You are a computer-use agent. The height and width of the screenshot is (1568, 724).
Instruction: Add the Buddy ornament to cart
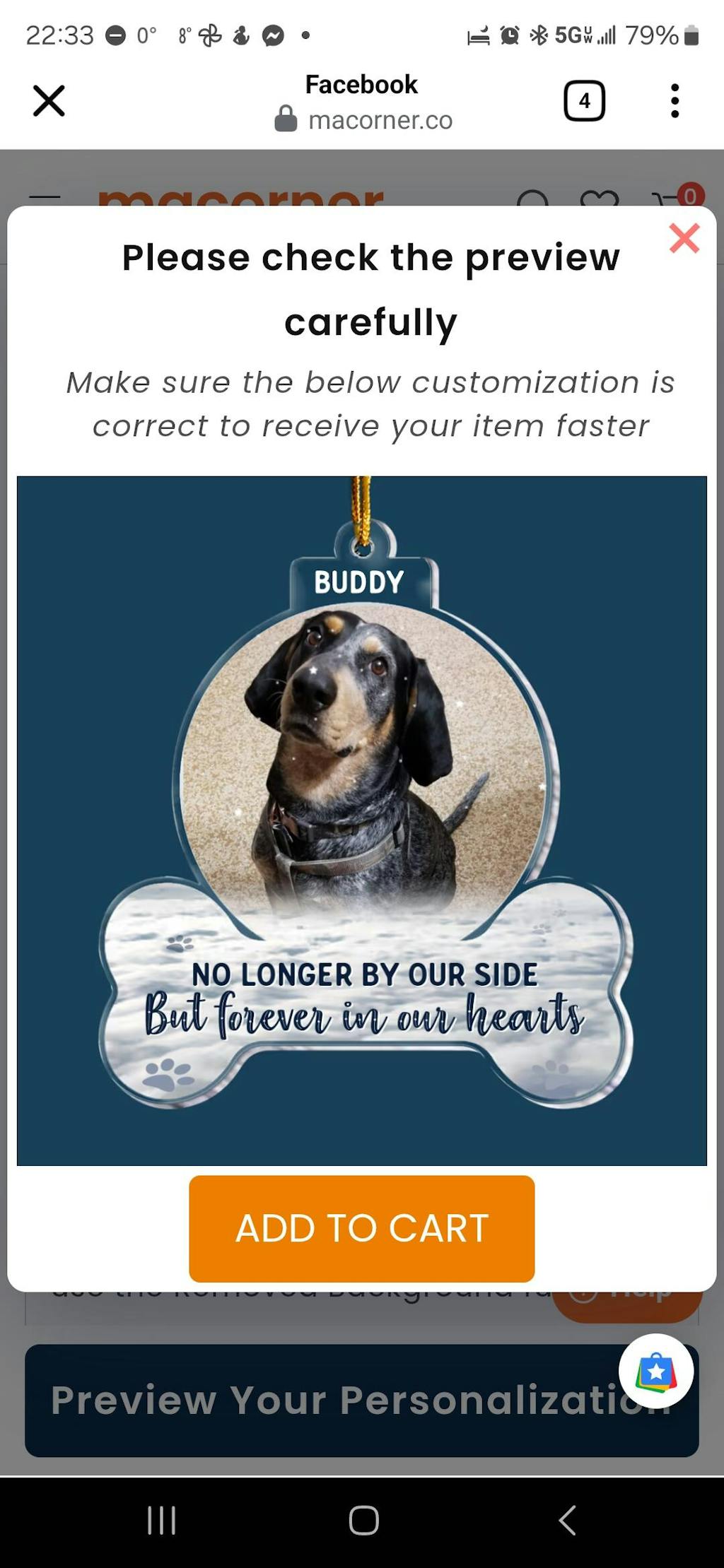(361, 1228)
